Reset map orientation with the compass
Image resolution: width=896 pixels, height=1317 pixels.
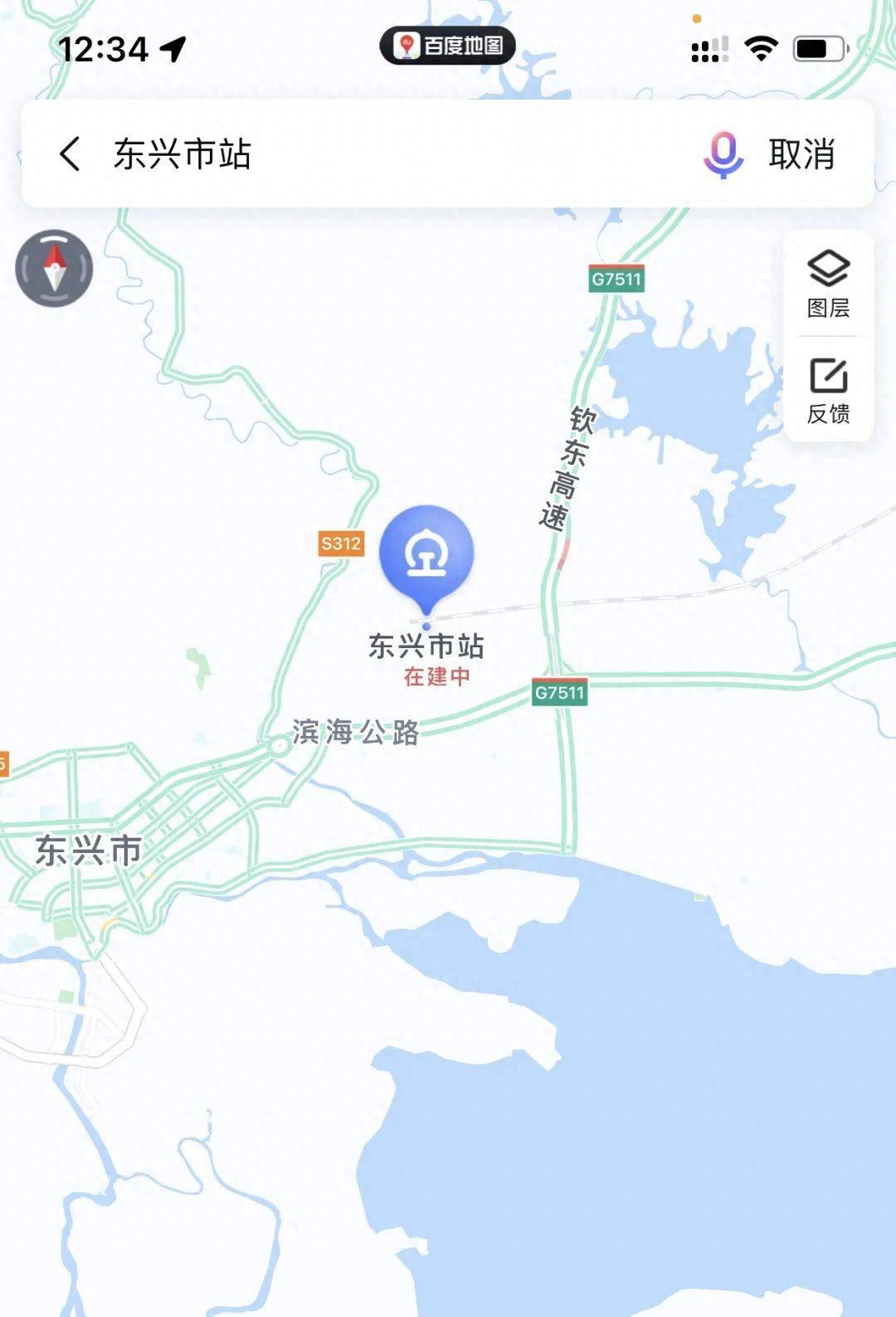coord(54,268)
